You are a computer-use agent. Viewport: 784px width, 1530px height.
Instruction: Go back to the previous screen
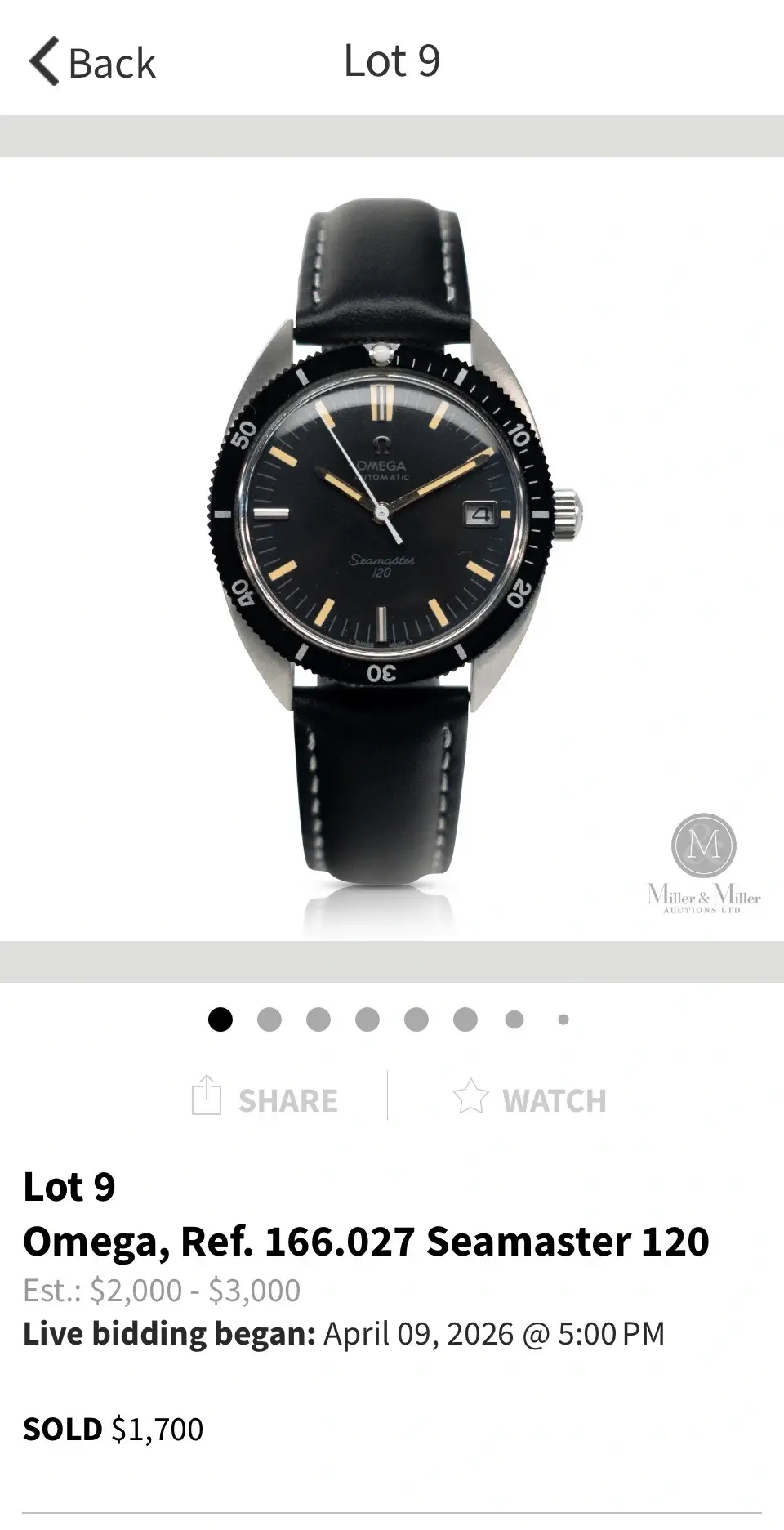click(x=91, y=62)
